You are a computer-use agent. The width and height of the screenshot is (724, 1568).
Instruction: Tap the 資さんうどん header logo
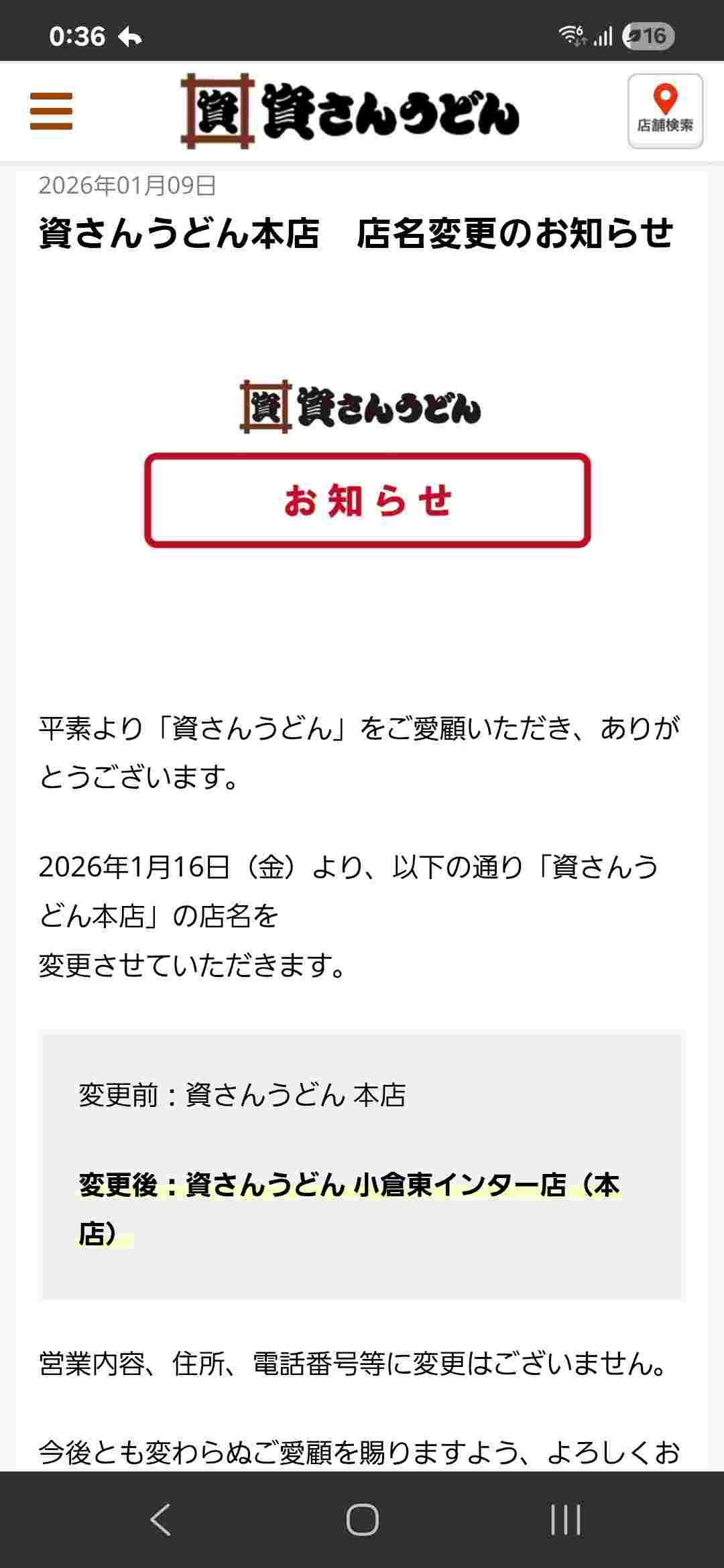click(349, 111)
